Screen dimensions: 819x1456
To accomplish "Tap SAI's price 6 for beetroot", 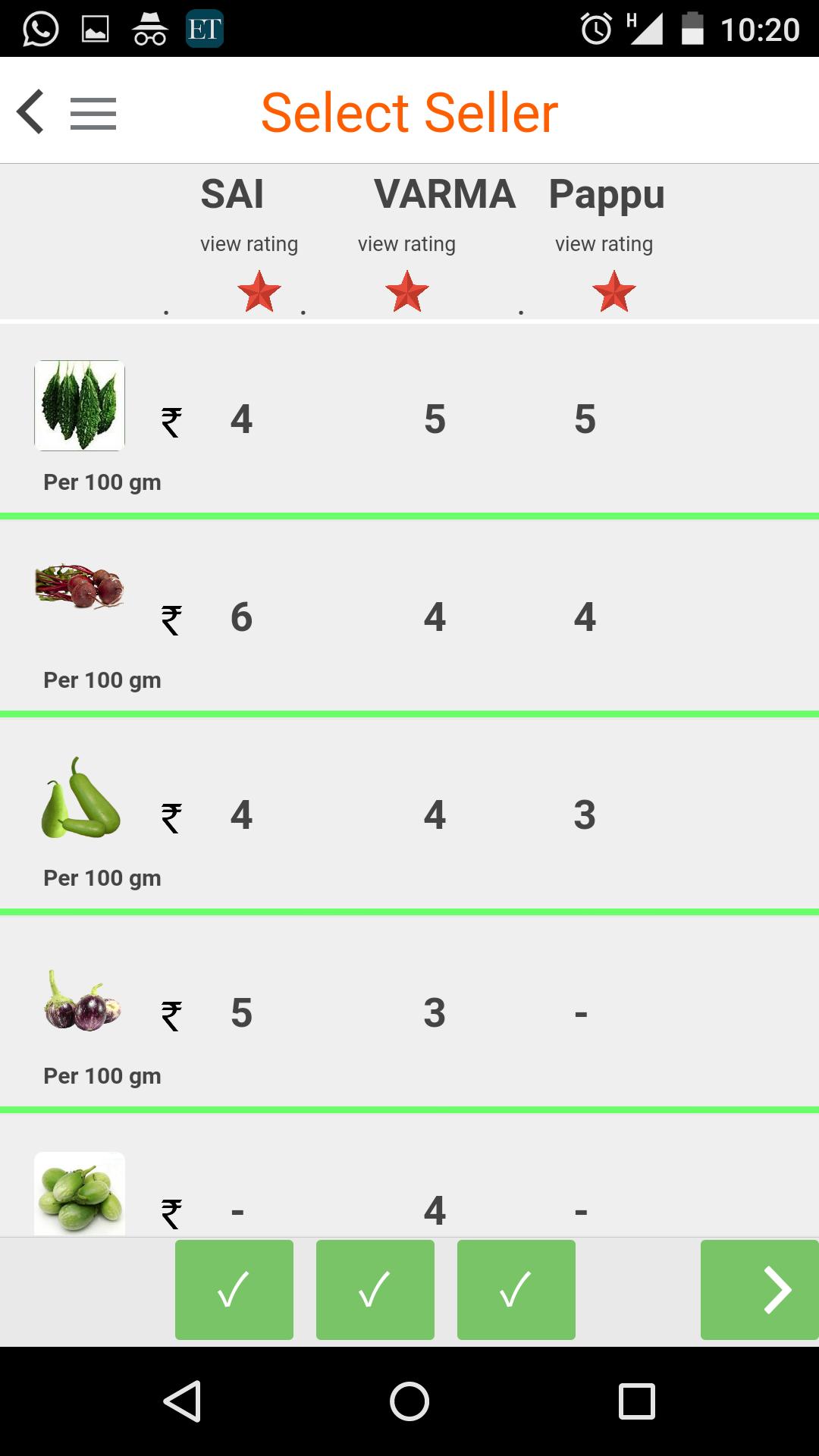I will pyautogui.click(x=241, y=617).
